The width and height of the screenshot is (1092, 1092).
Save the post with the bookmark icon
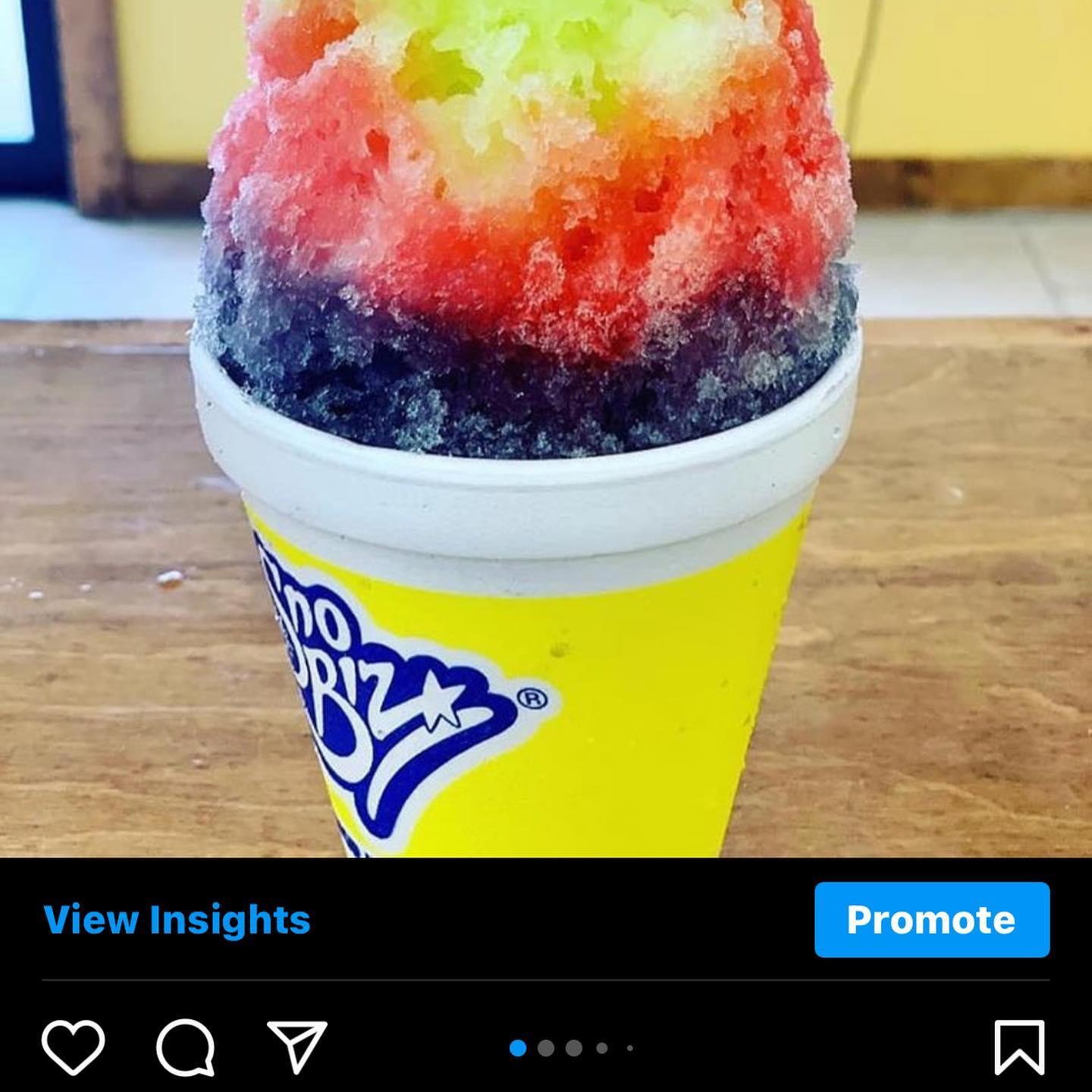click(x=1019, y=1048)
